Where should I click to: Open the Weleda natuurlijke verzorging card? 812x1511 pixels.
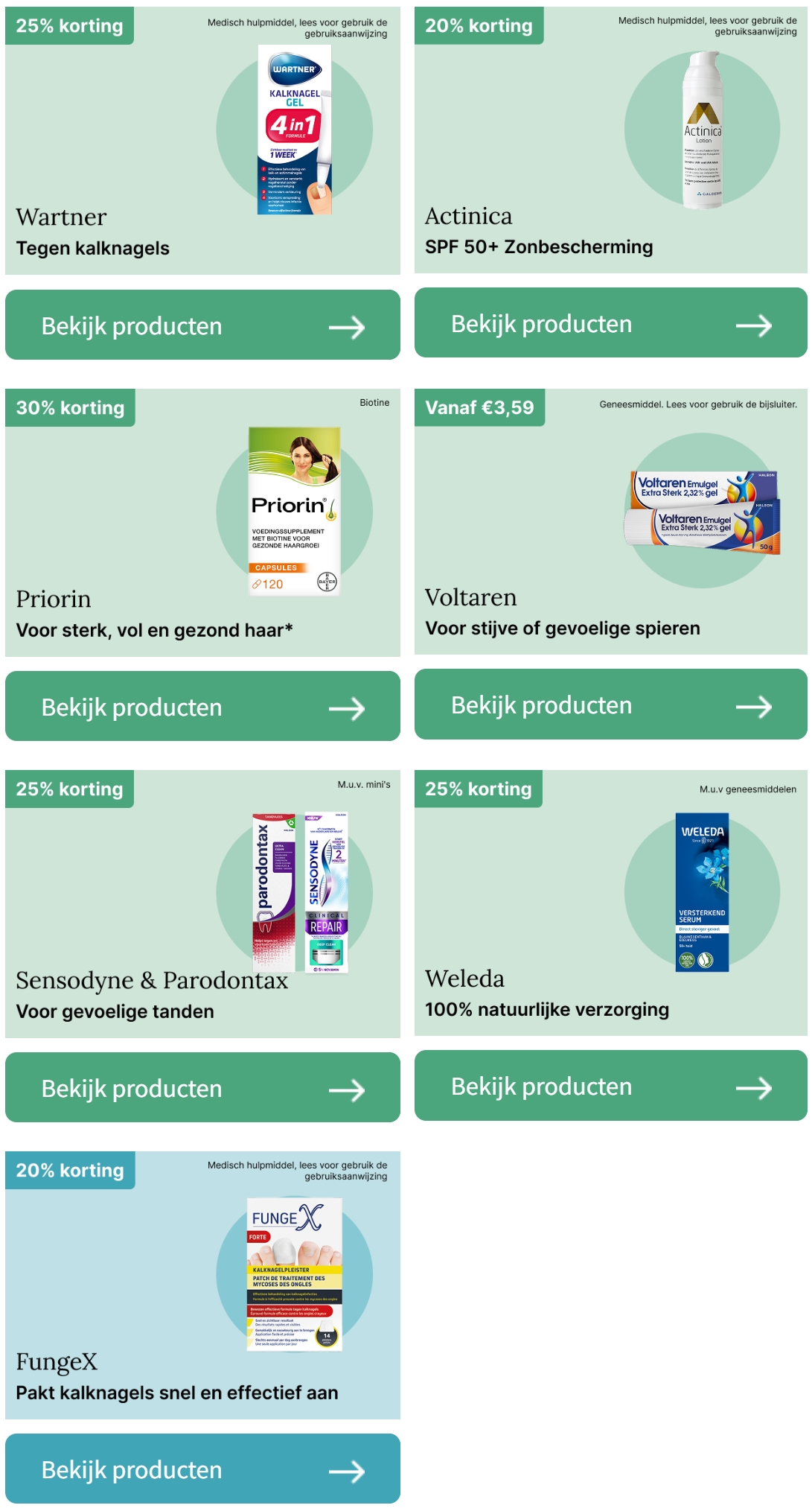coord(610,903)
